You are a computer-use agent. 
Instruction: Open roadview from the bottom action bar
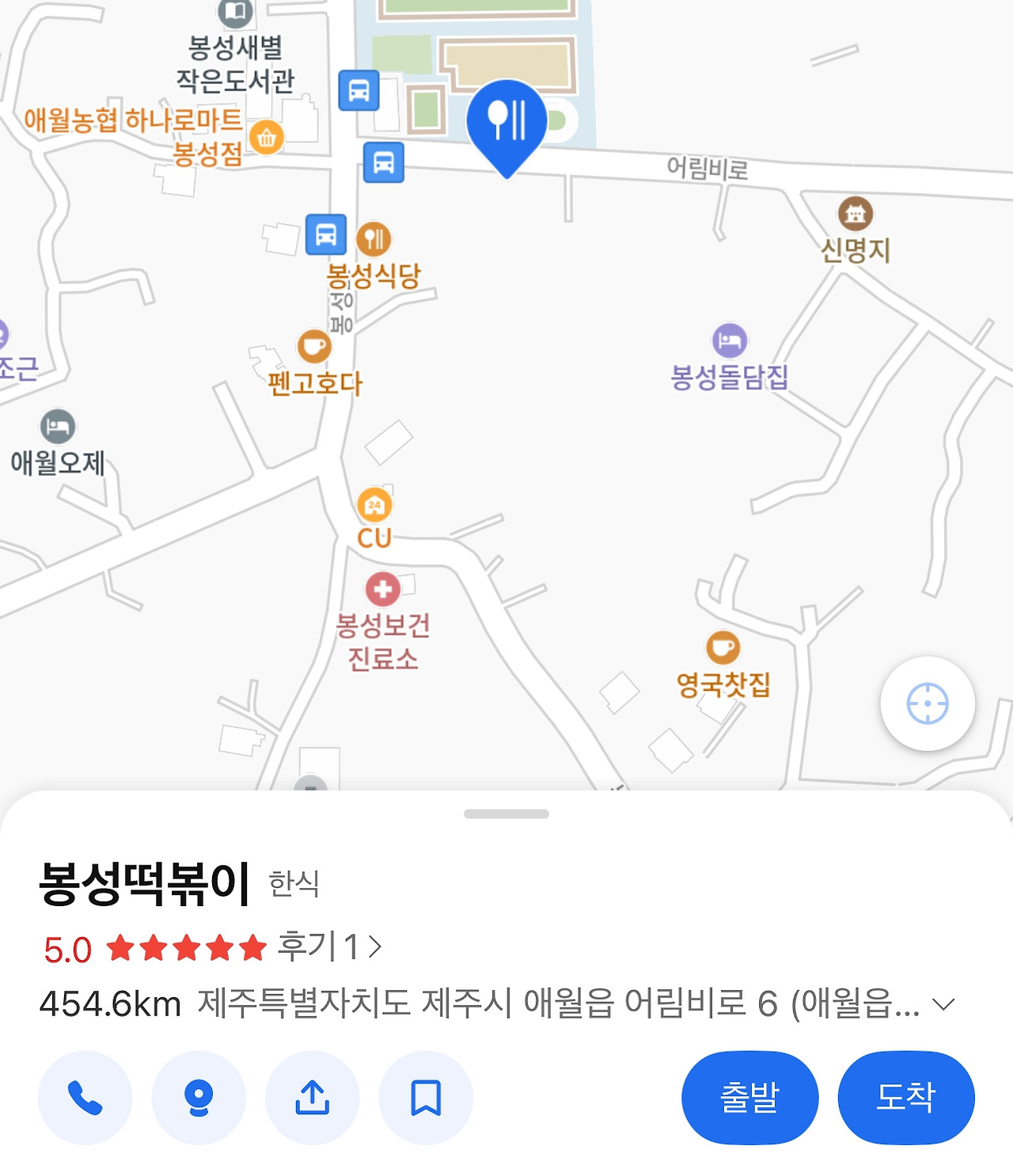[x=199, y=1096]
